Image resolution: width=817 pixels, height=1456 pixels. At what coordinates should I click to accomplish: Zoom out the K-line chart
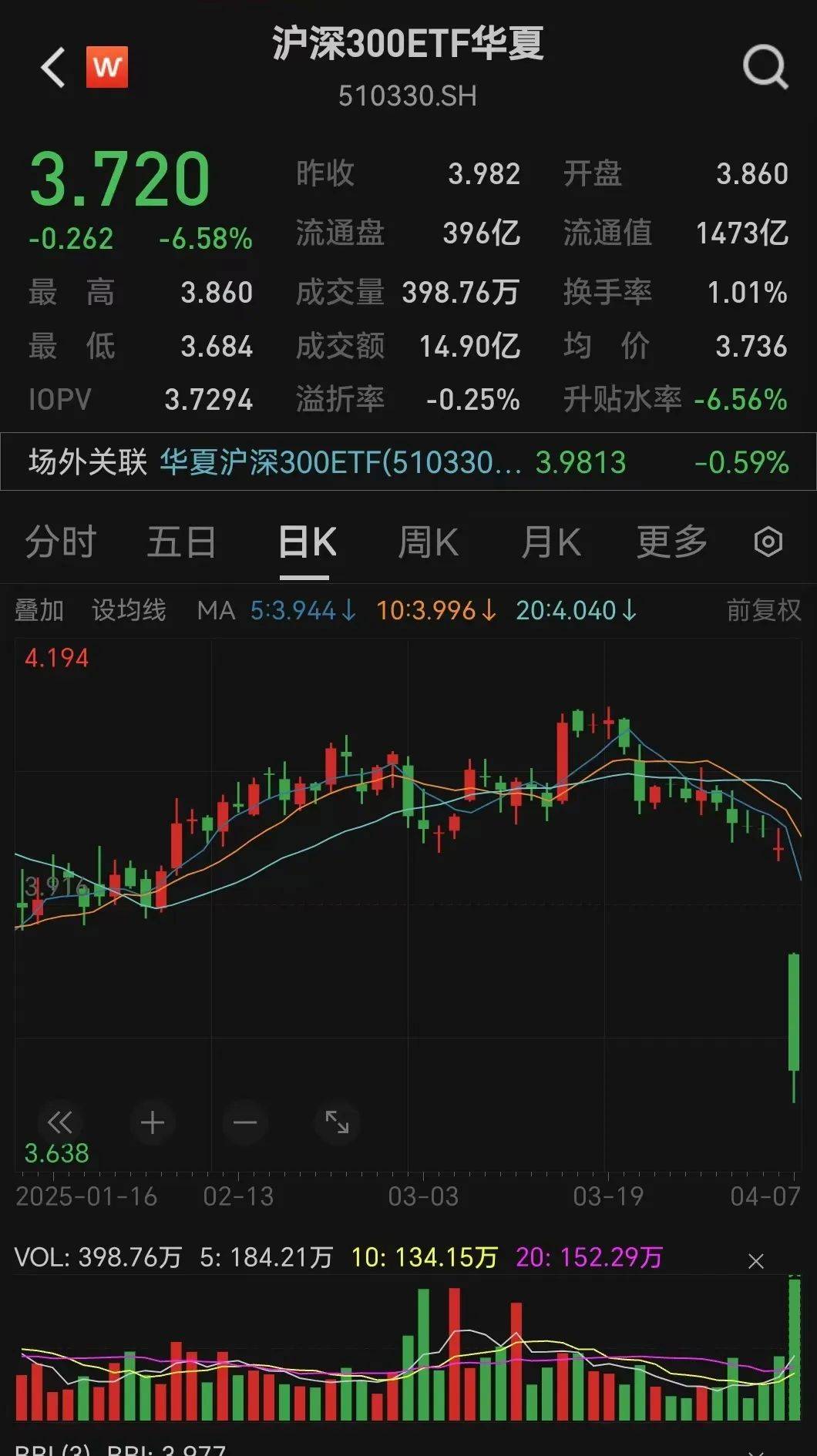(245, 1122)
